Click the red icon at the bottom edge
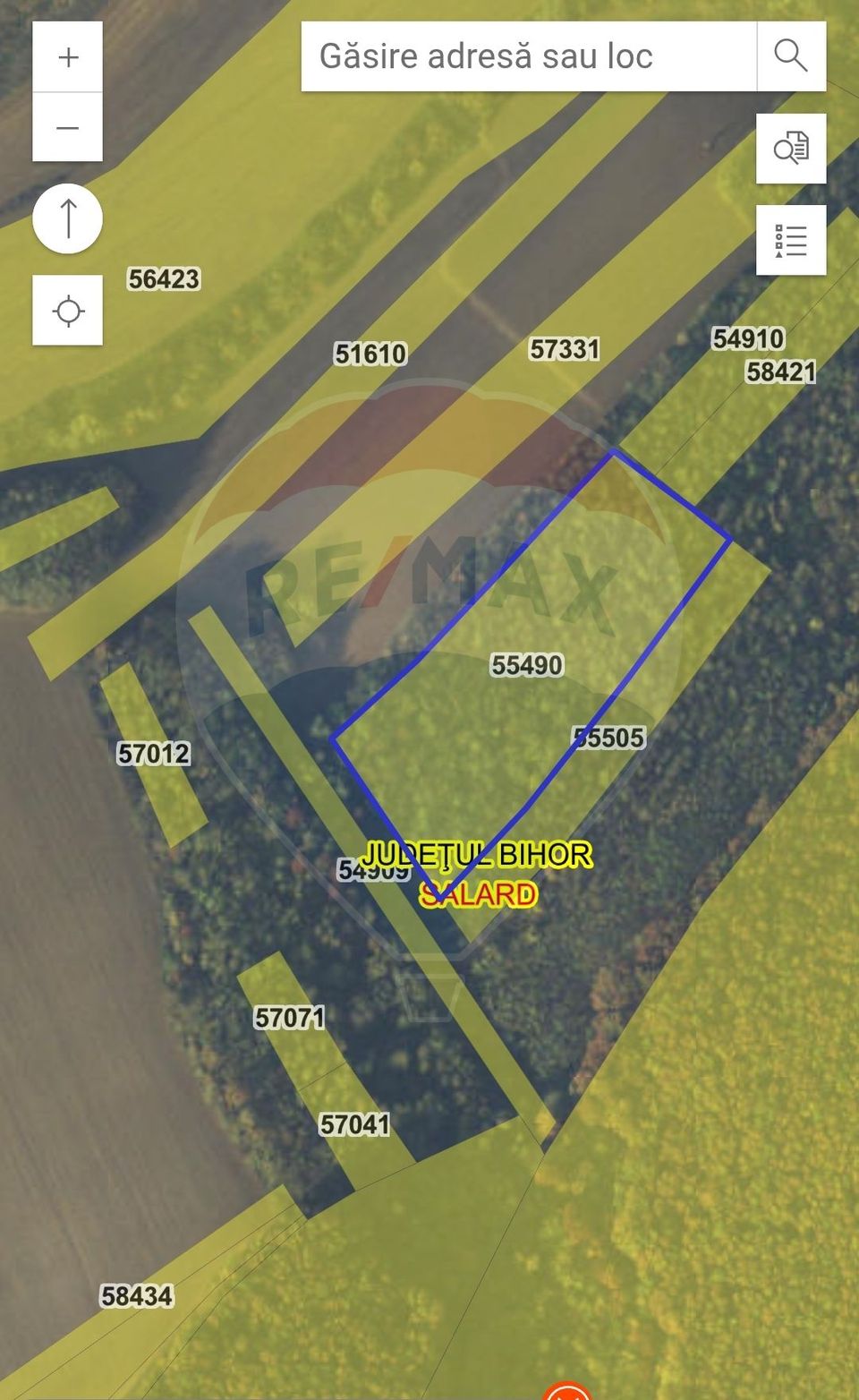The width and height of the screenshot is (859, 1400). coord(566,1393)
